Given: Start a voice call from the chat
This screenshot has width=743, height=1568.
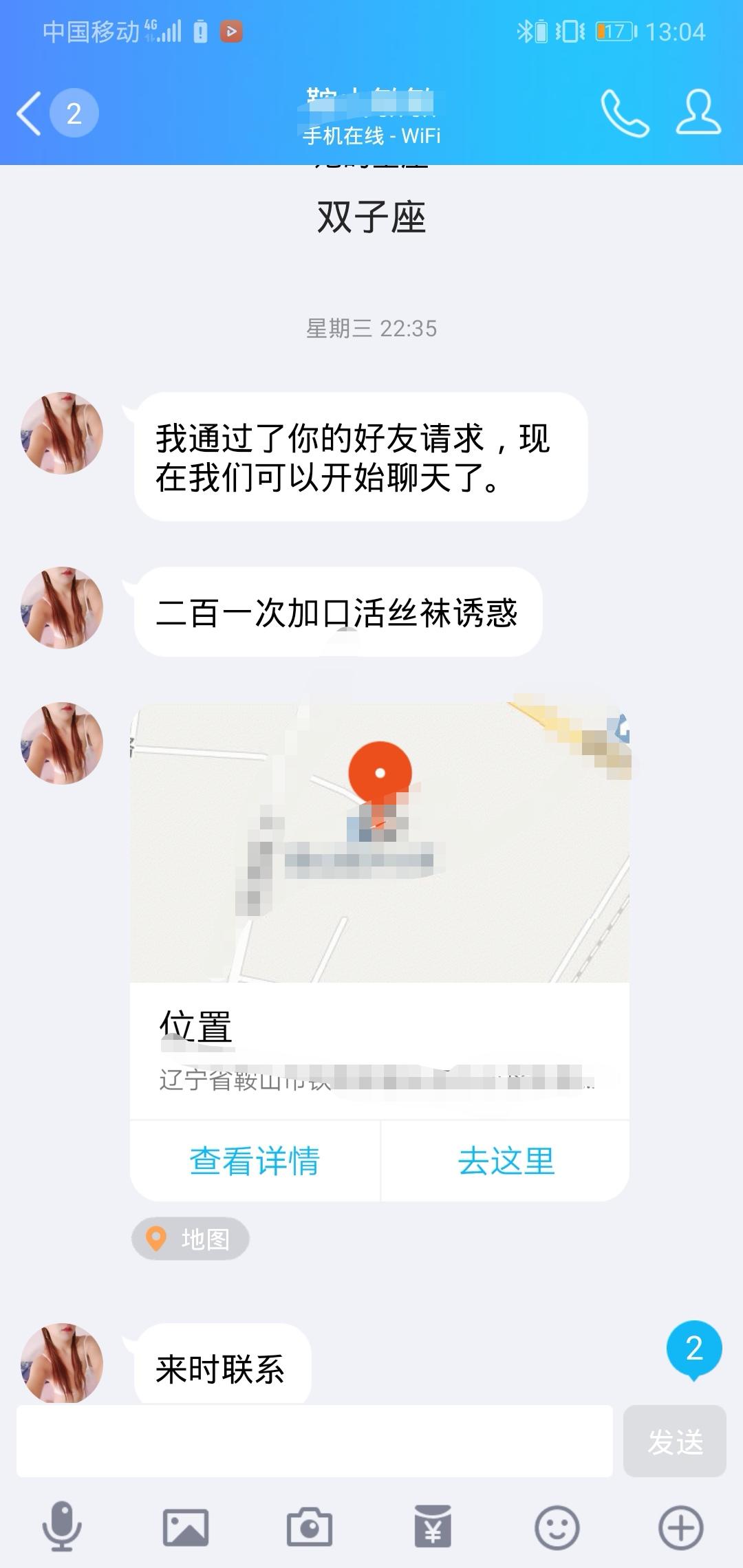Looking at the screenshot, I should (x=625, y=113).
